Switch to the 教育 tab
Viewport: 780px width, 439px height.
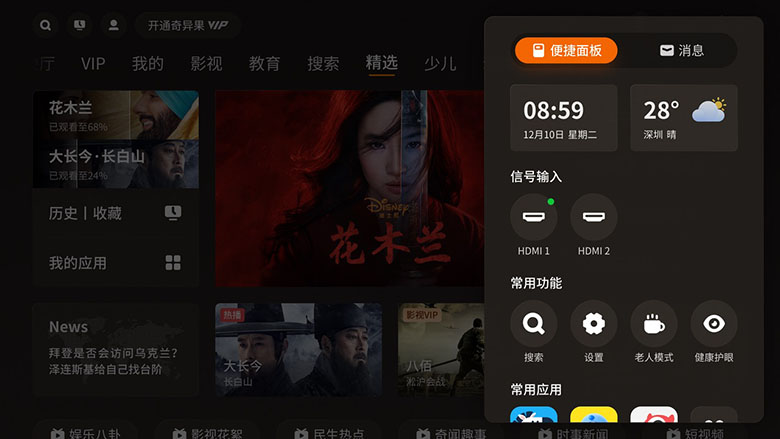click(x=264, y=63)
